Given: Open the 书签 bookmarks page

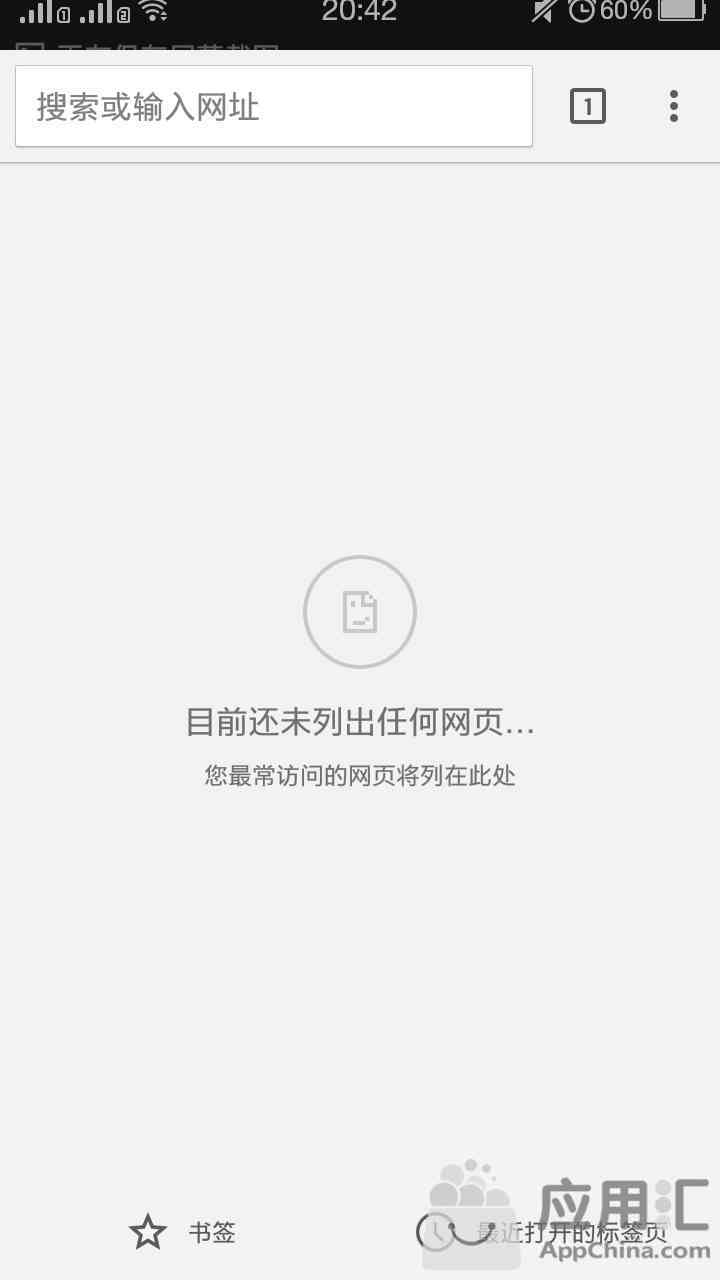Looking at the screenshot, I should (182, 1233).
